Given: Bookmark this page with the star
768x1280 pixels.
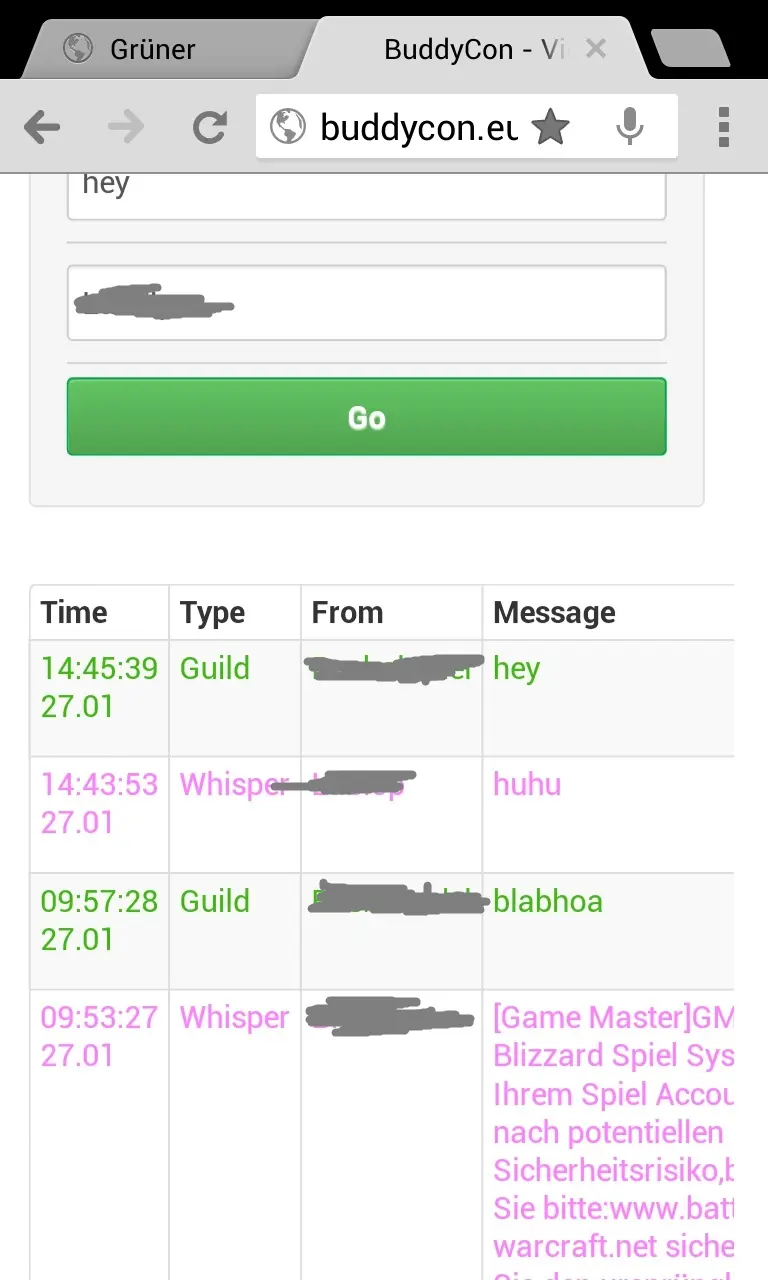Looking at the screenshot, I should (x=550, y=127).
